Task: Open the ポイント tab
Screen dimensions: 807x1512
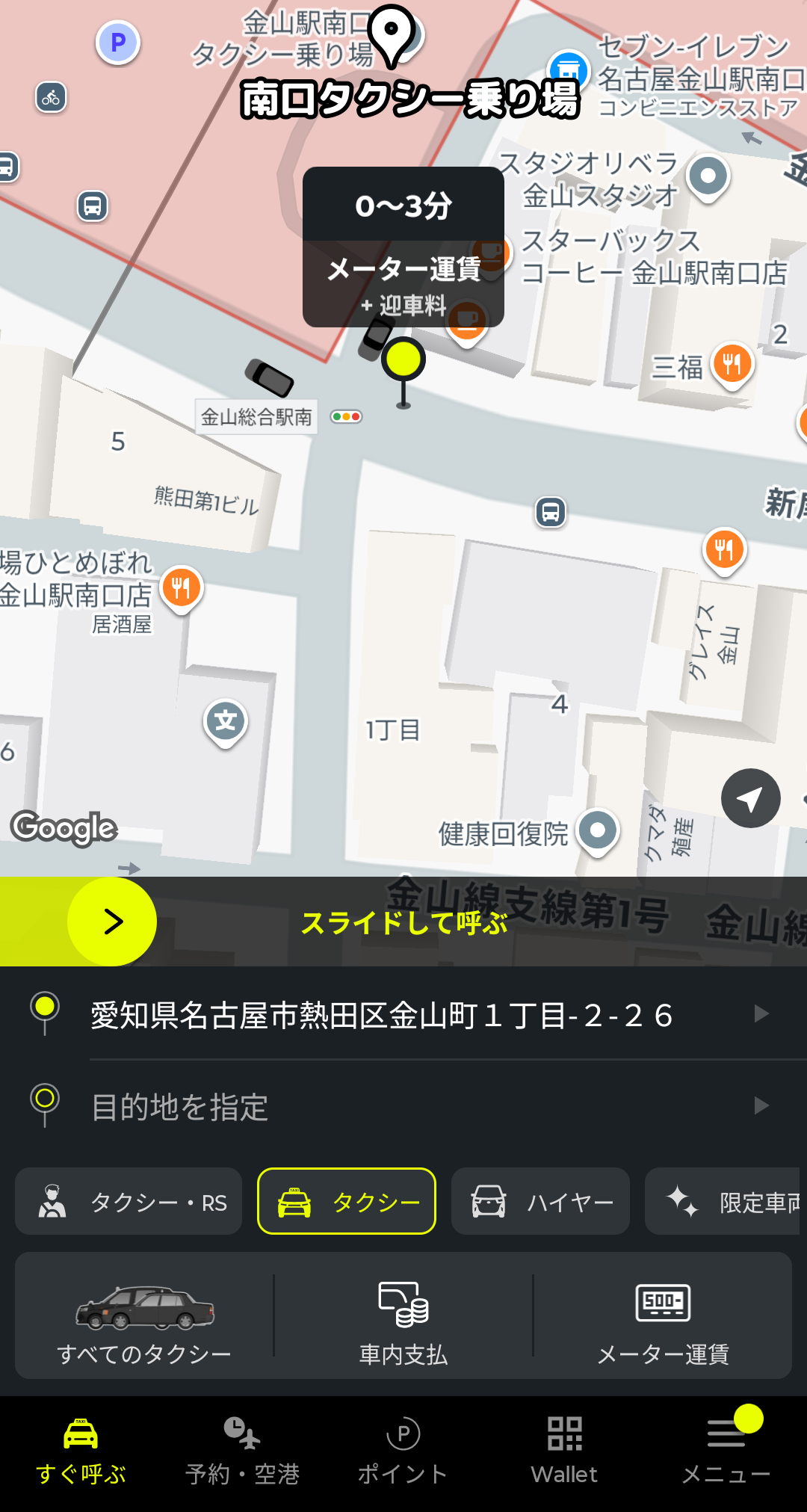Action: point(403,1451)
